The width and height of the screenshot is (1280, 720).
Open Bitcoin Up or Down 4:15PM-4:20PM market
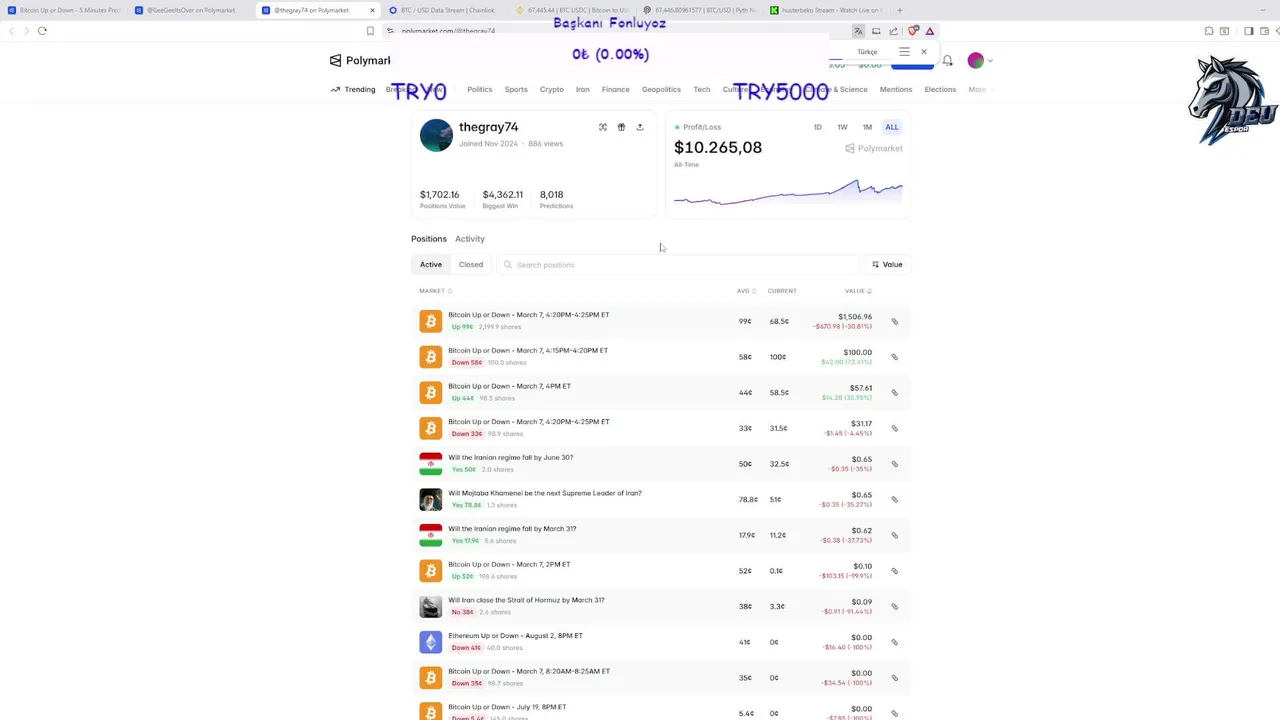coord(527,351)
